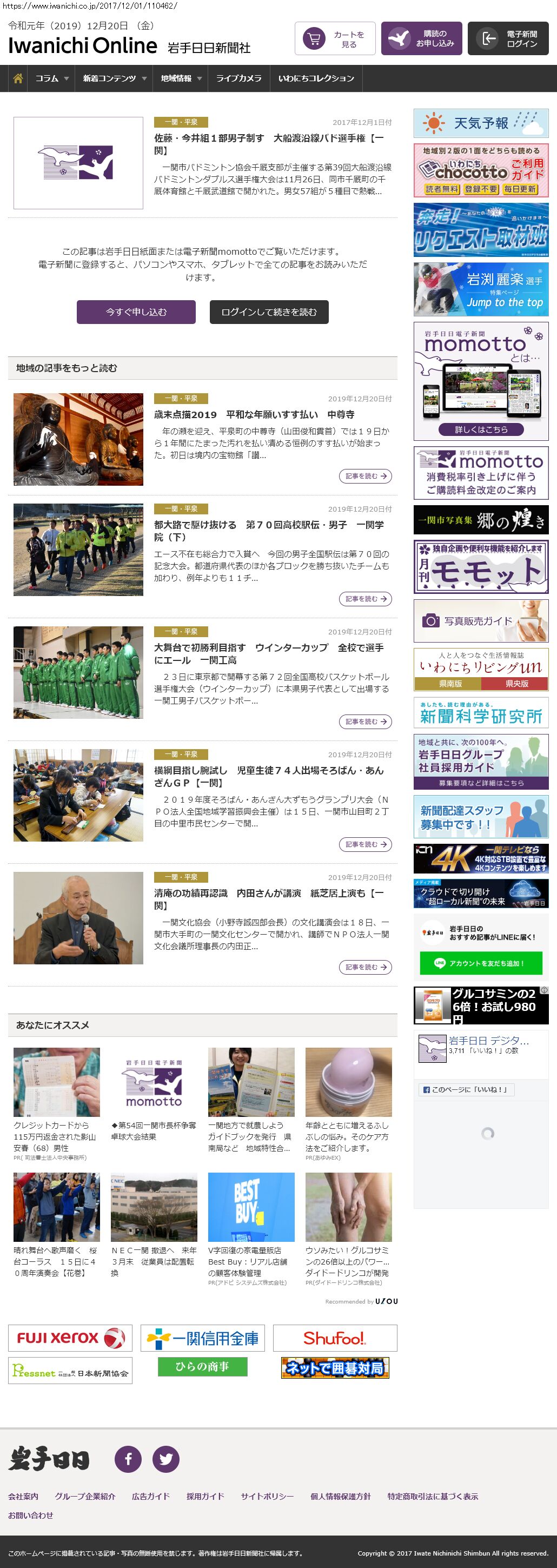The image size is (557, 1568).
Task: Add LINE account via アカウントを友だち追加
Action: [x=480, y=963]
